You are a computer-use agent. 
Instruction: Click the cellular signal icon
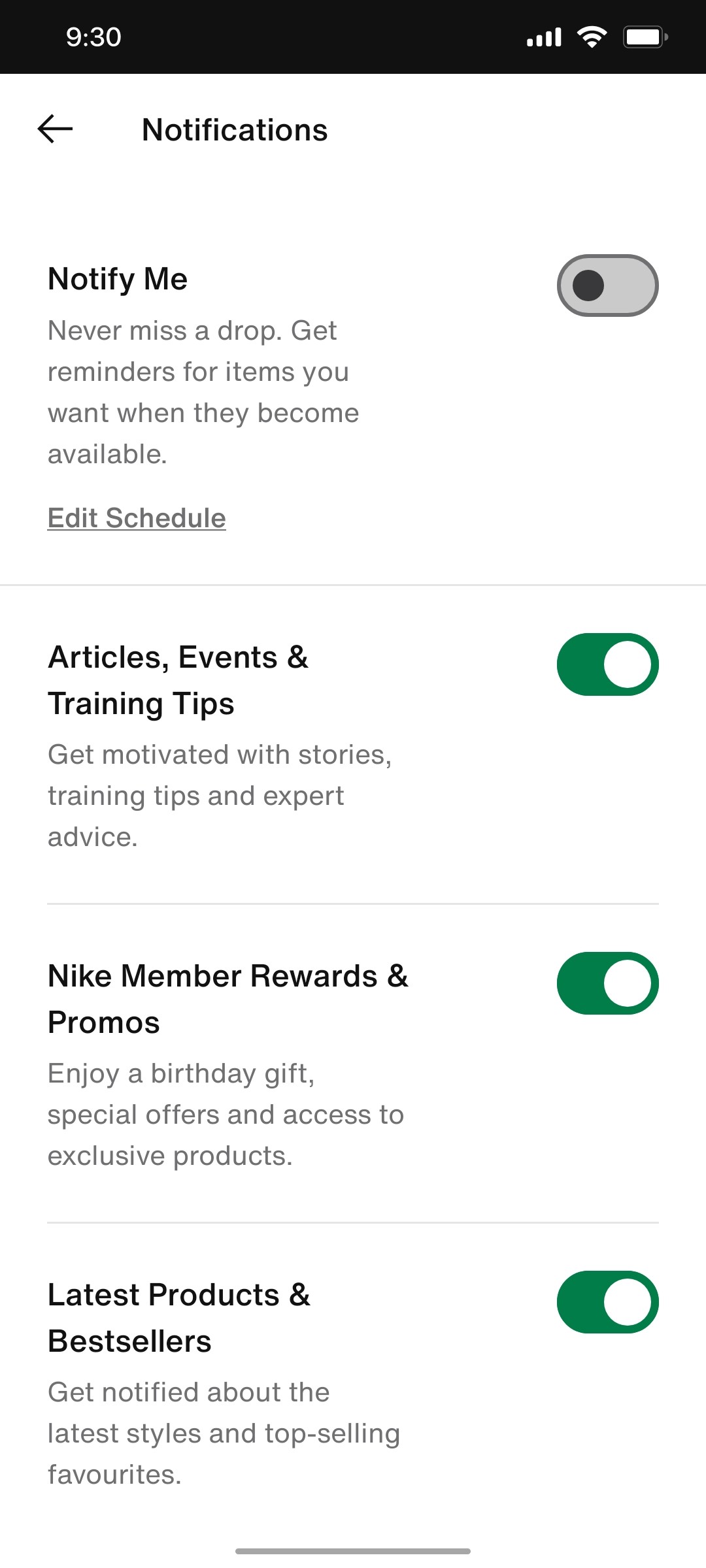(x=543, y=37)
